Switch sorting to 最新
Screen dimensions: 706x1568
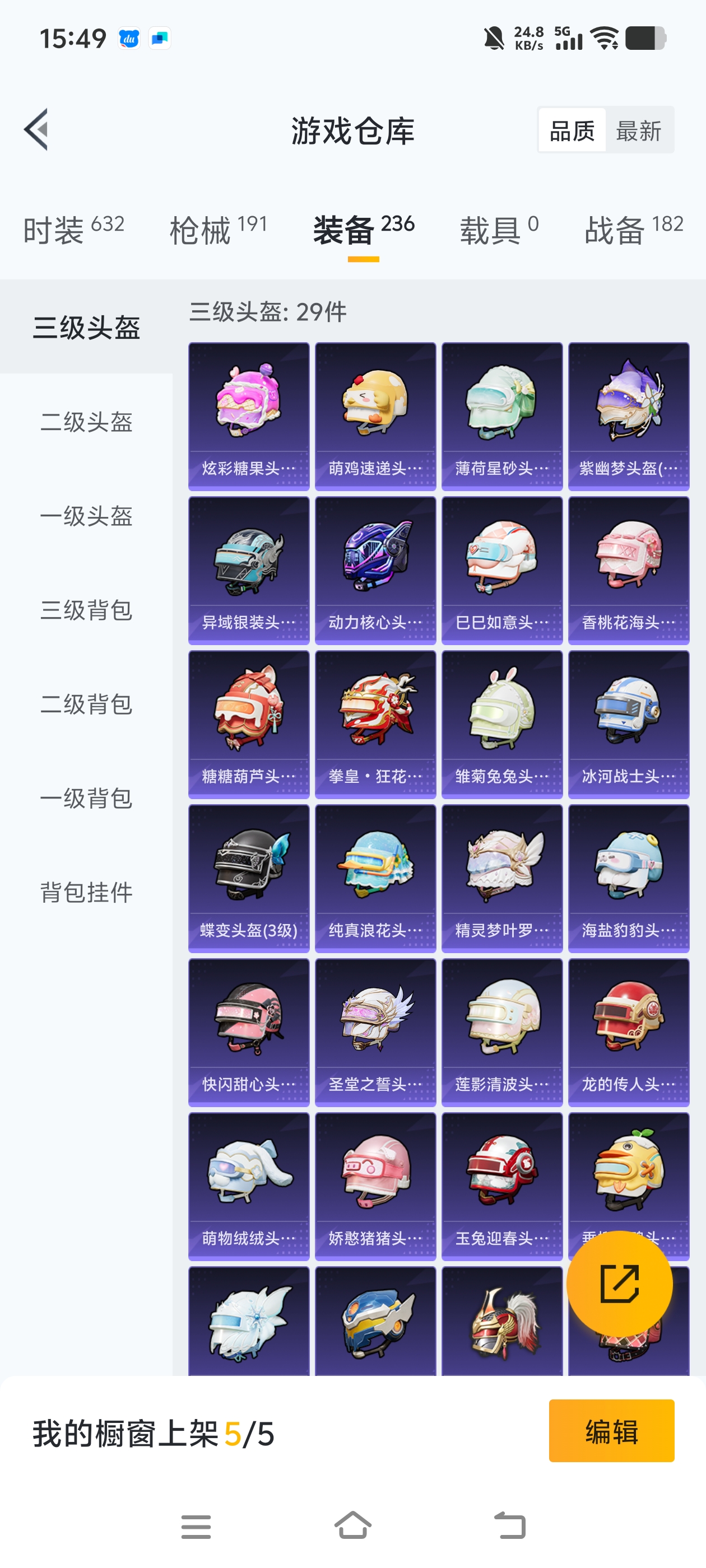(639, 131)
